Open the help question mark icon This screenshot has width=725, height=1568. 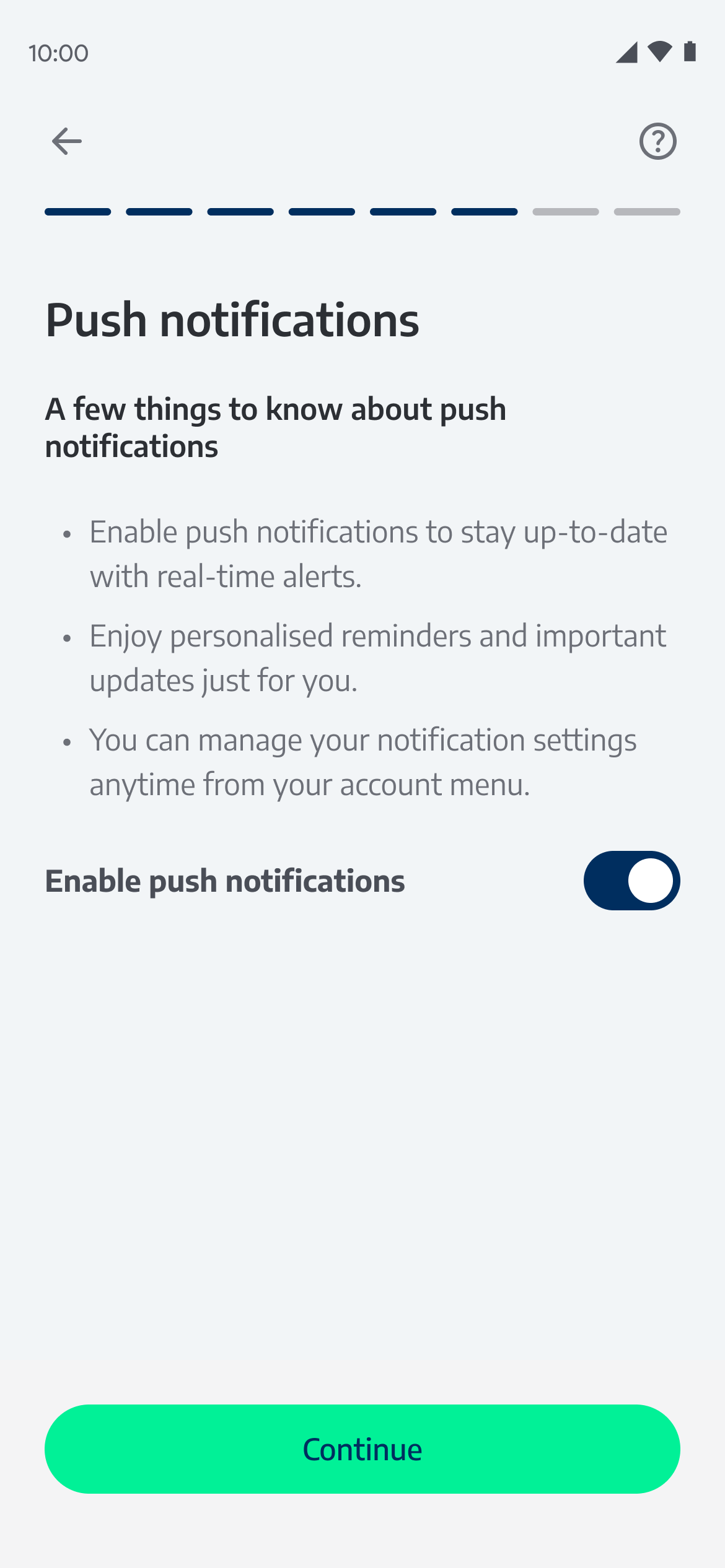pos(657,141)
